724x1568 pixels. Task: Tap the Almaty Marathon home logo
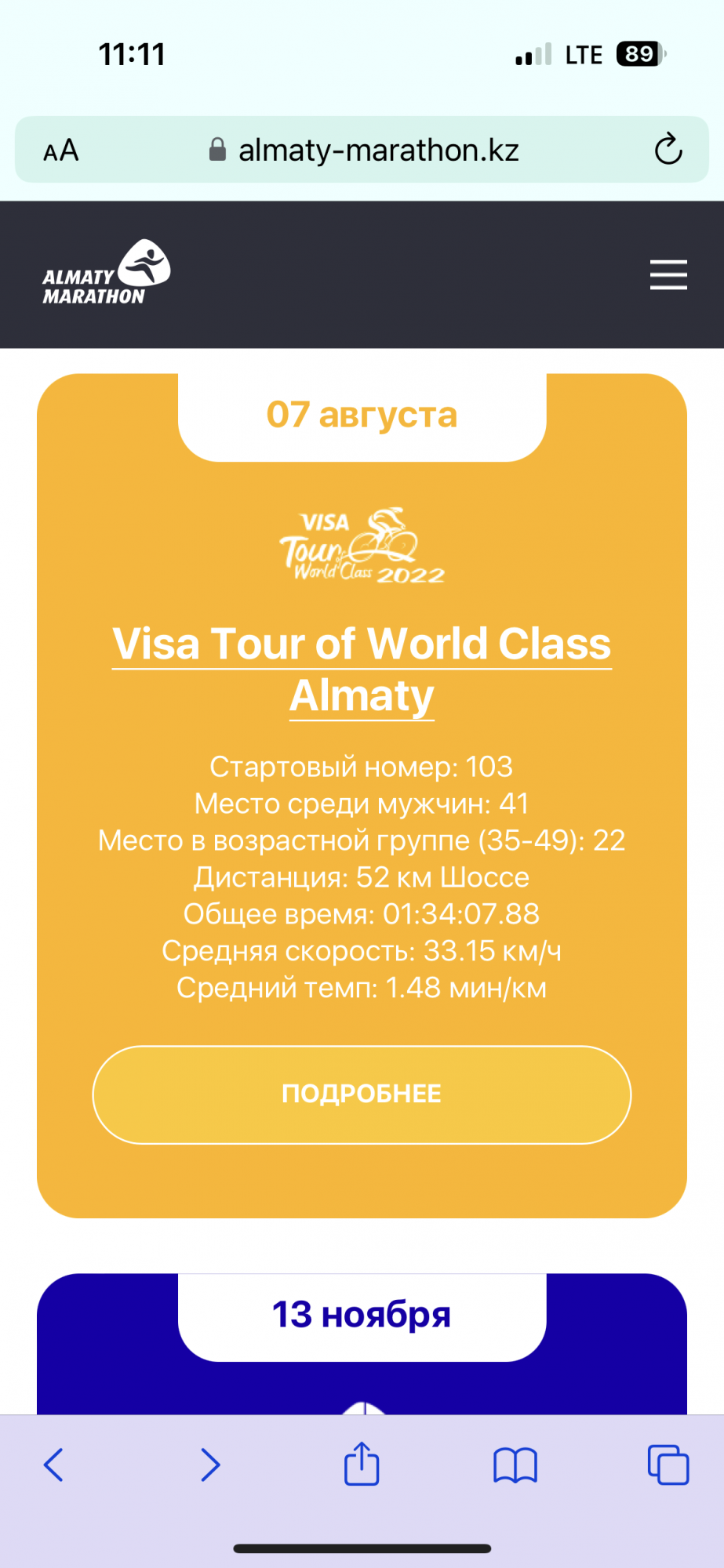[x=107, y=273]
